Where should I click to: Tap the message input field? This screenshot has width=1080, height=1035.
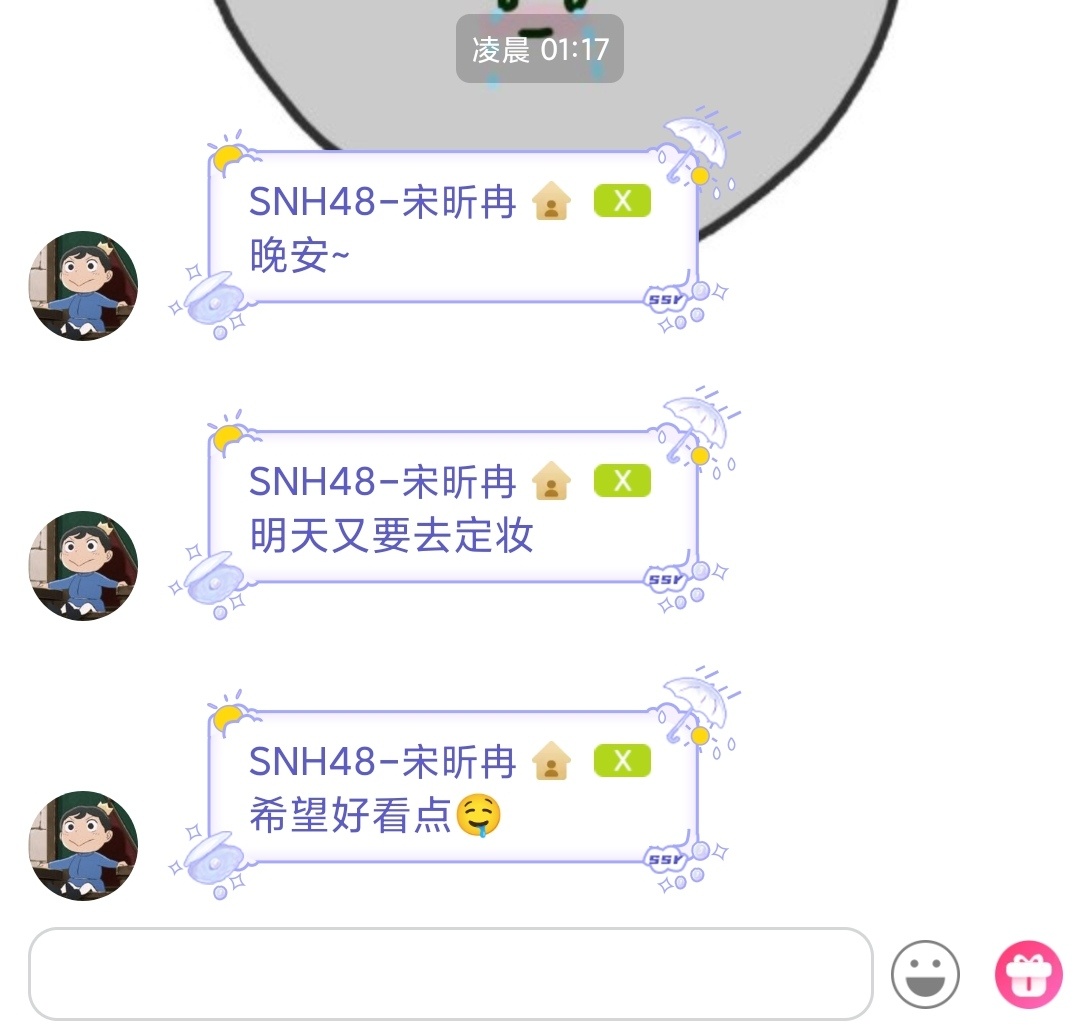450,973
